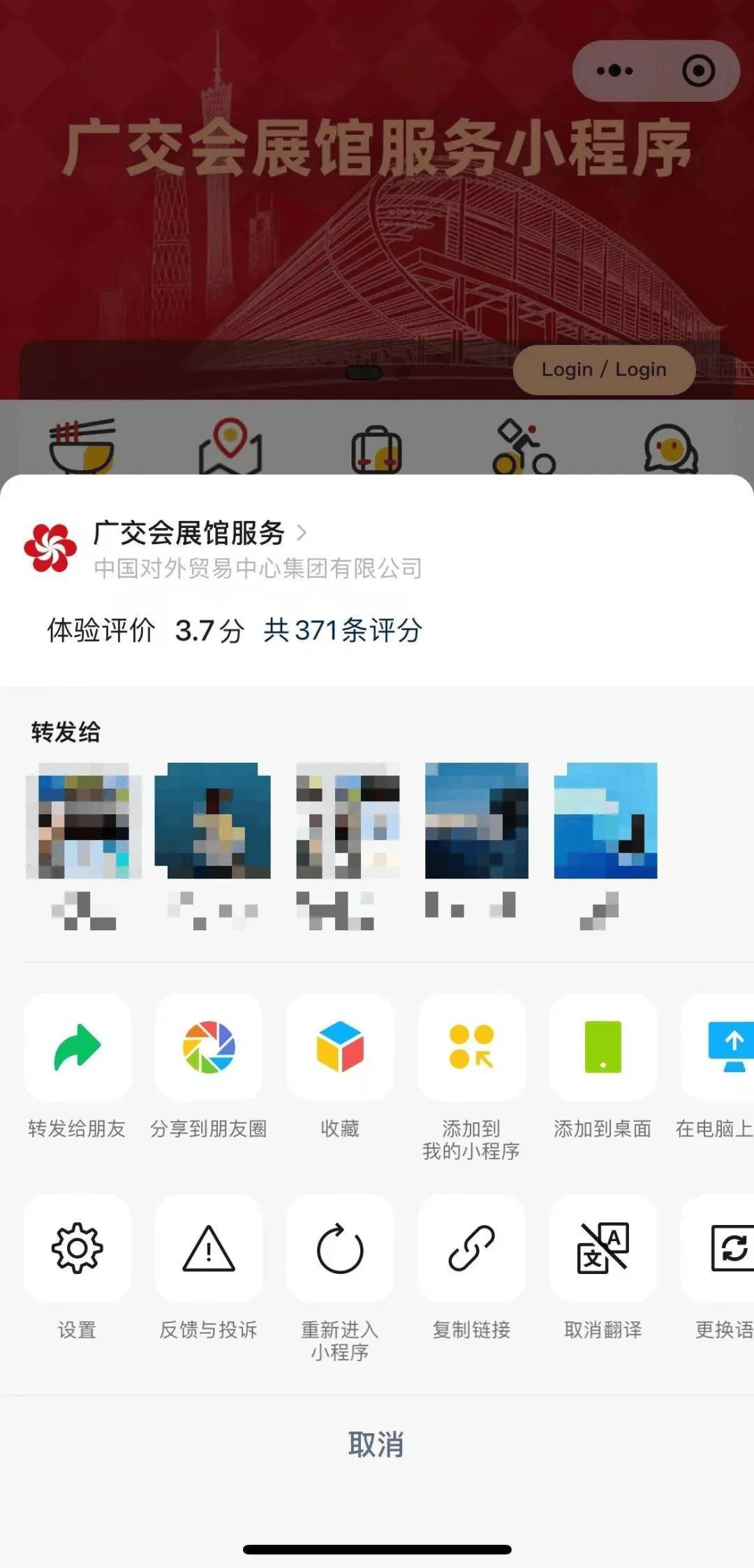754x1568 pixels.
Task: Open 反馈与投诉
Action: pyautogui.click(x=209, y=1249)
